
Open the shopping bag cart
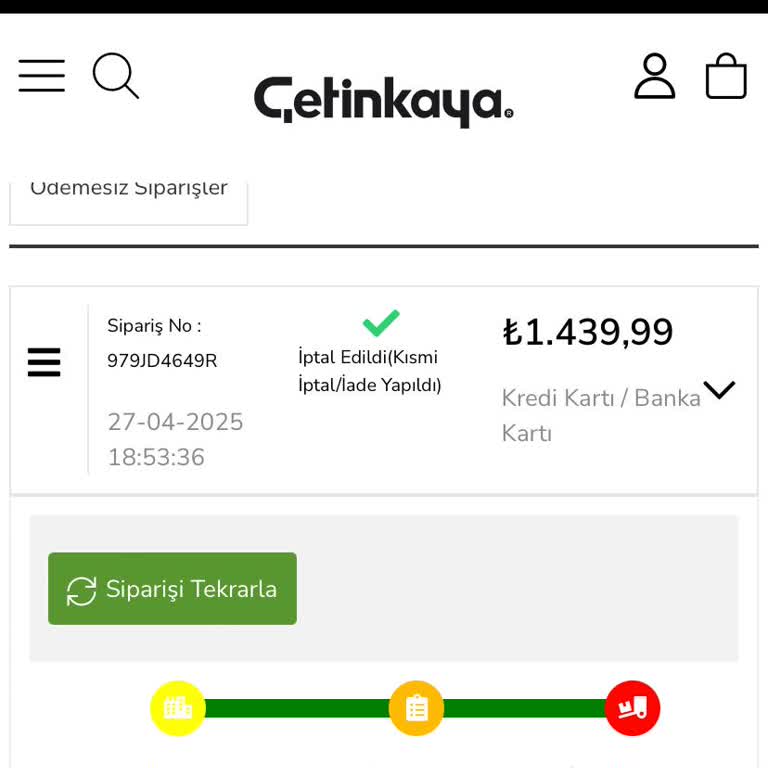click(x=725, y=76)
